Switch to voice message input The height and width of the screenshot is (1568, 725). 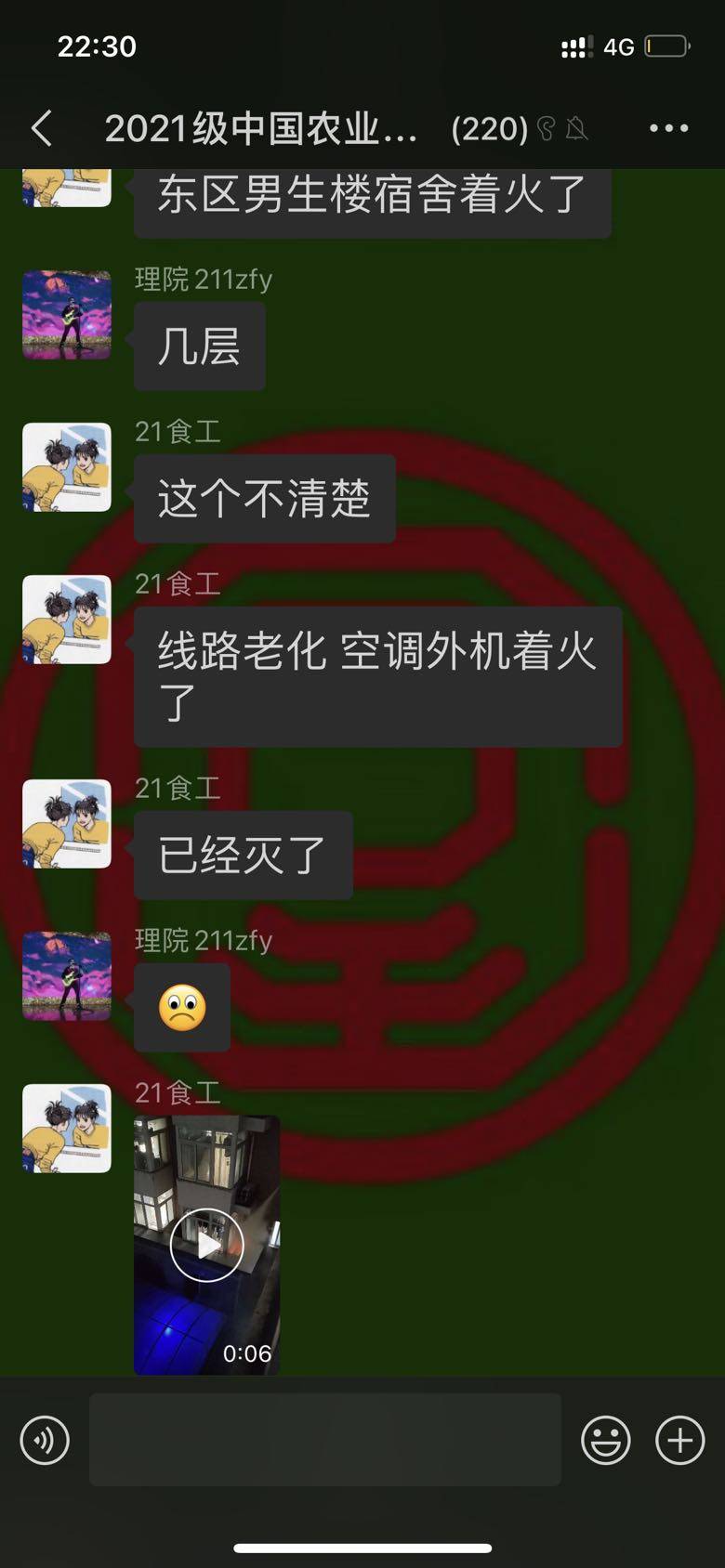tap(45, 1441)
